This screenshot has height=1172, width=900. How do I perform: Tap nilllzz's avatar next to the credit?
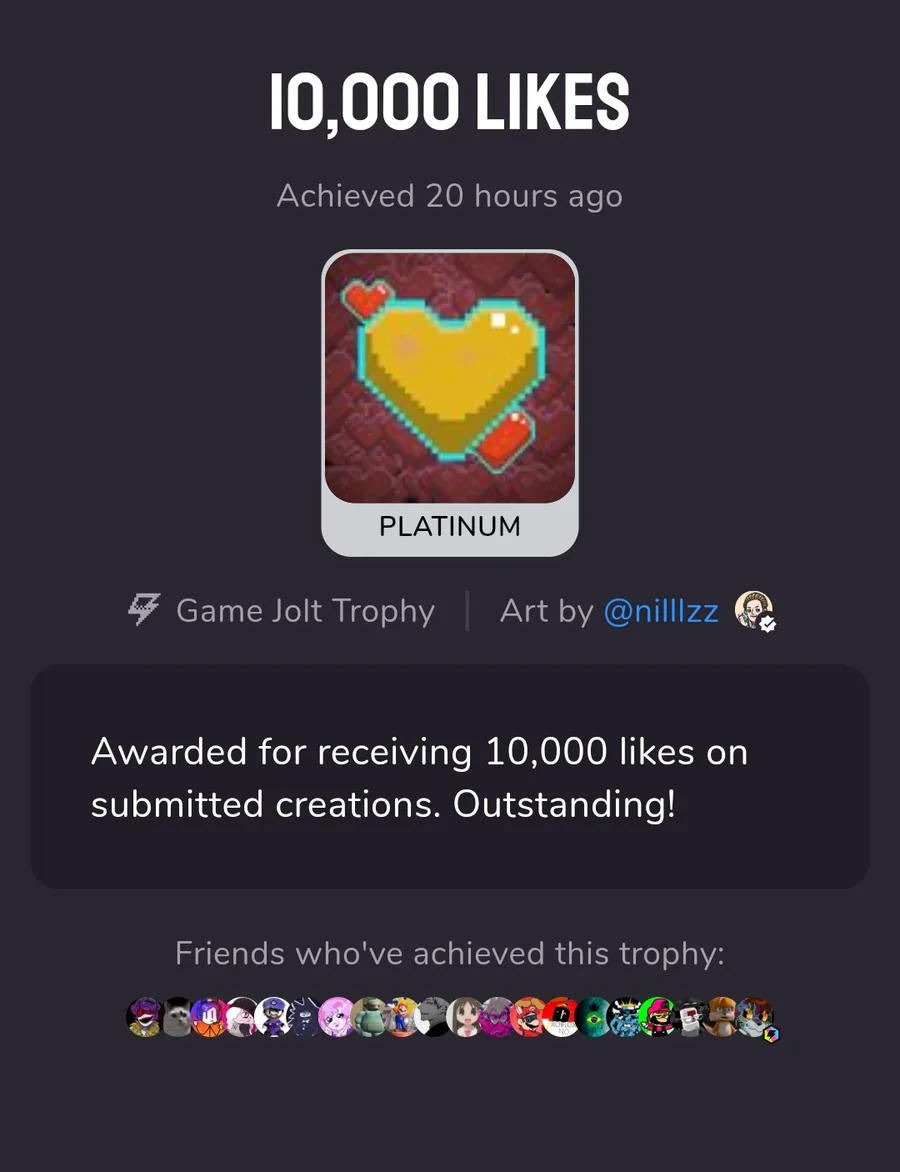754,609
